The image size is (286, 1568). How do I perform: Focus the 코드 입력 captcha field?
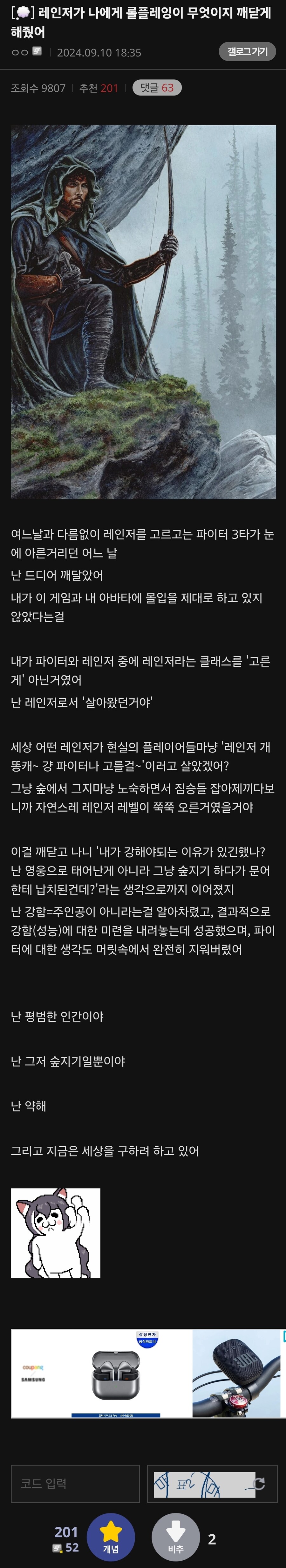point(75,1483)
